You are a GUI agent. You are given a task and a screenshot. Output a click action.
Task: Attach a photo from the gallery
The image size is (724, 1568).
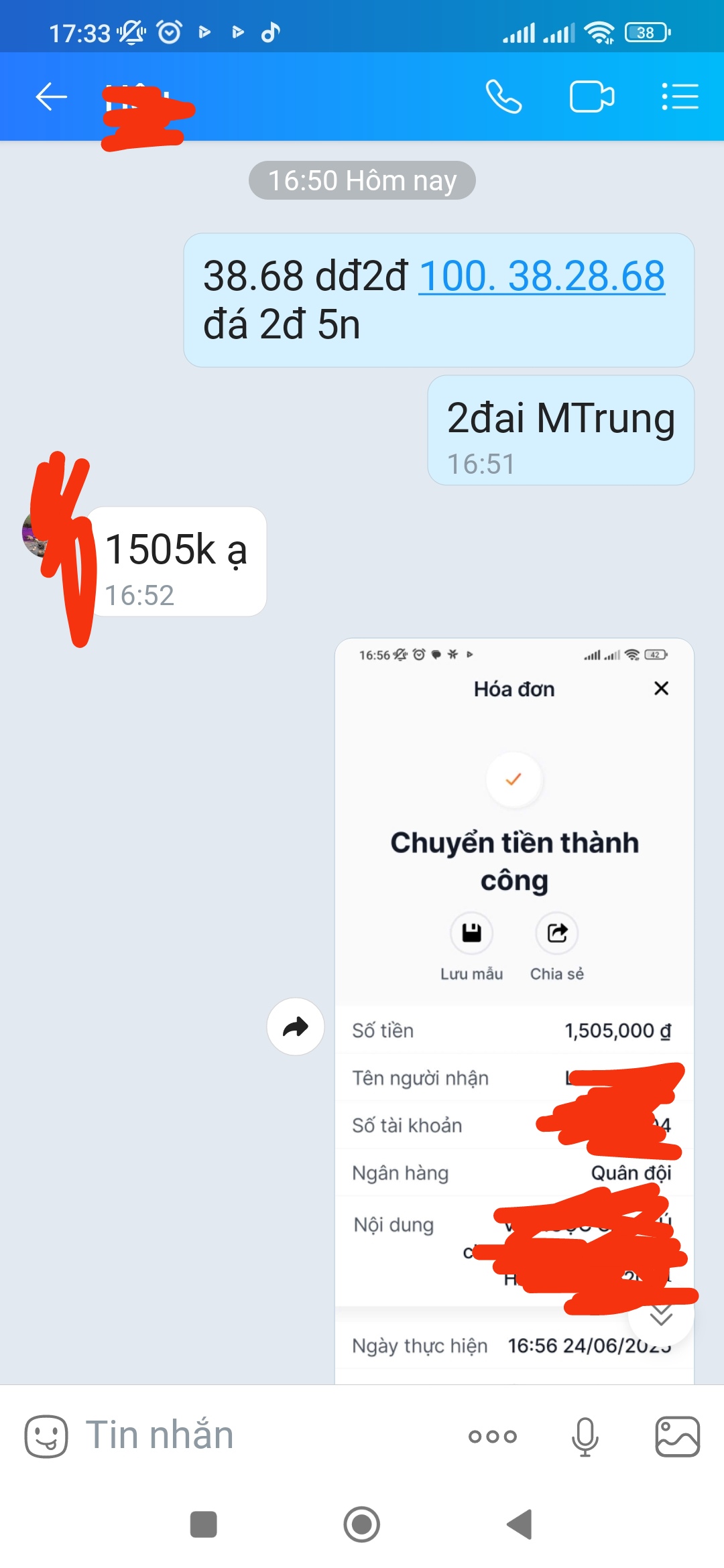[x=677, y=1436]
